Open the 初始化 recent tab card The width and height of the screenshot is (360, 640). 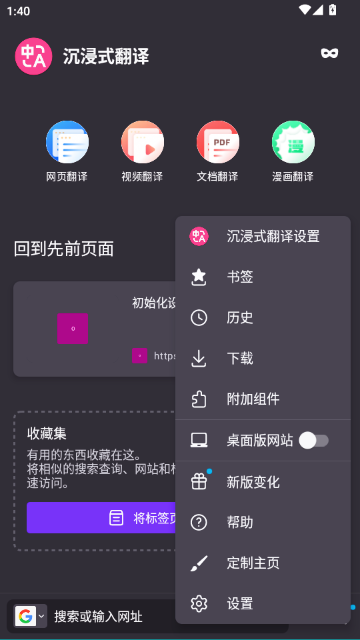pyautogui.click(x=95, y=329)
